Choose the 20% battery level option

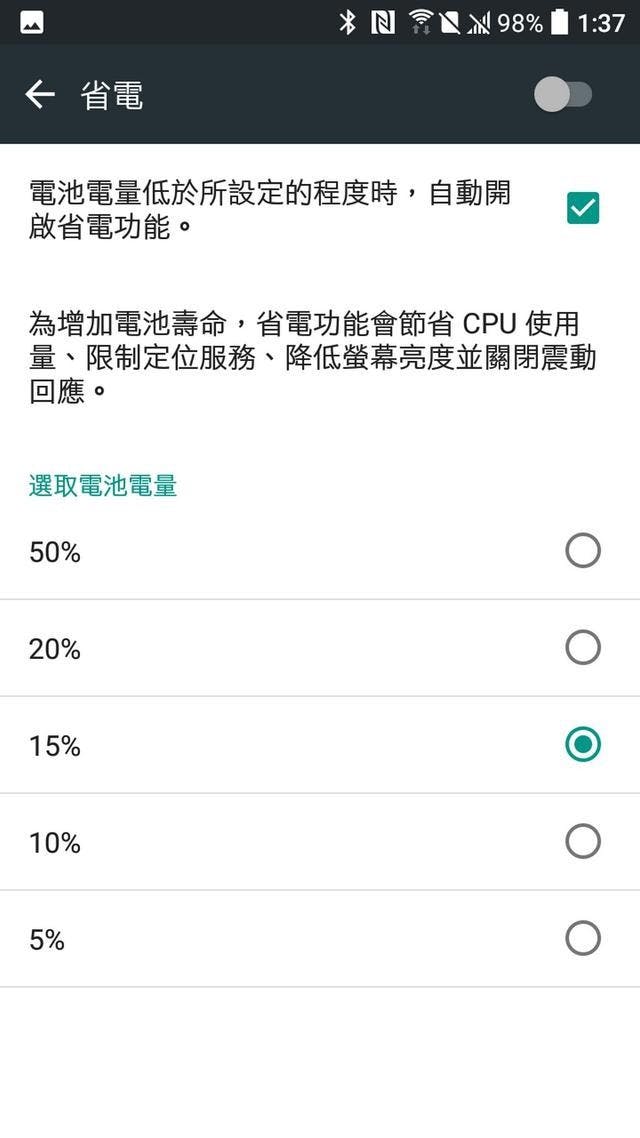(x=582, y=648)
